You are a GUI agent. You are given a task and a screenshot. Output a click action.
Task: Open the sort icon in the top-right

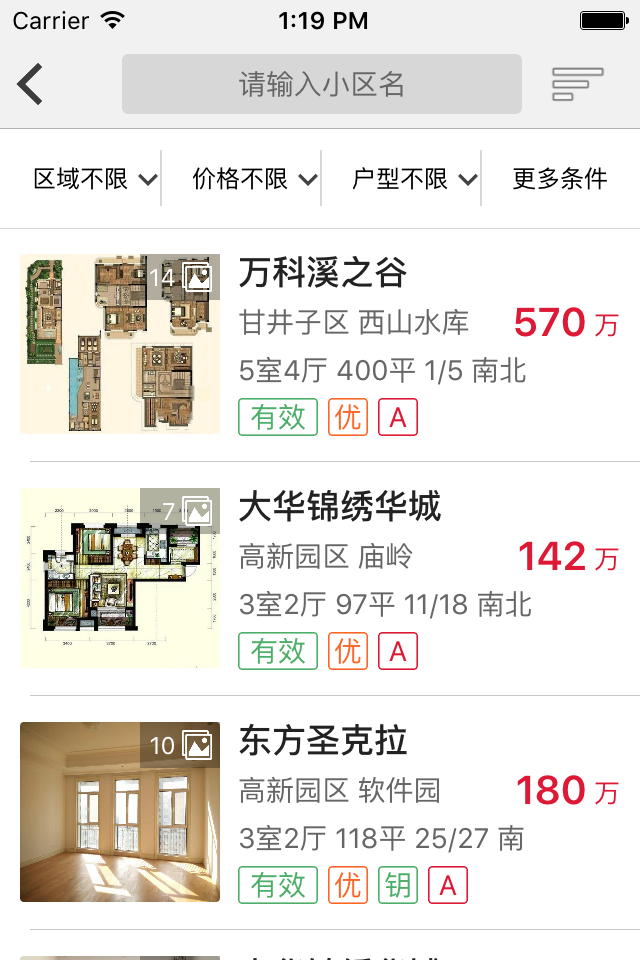pos(577,84)
